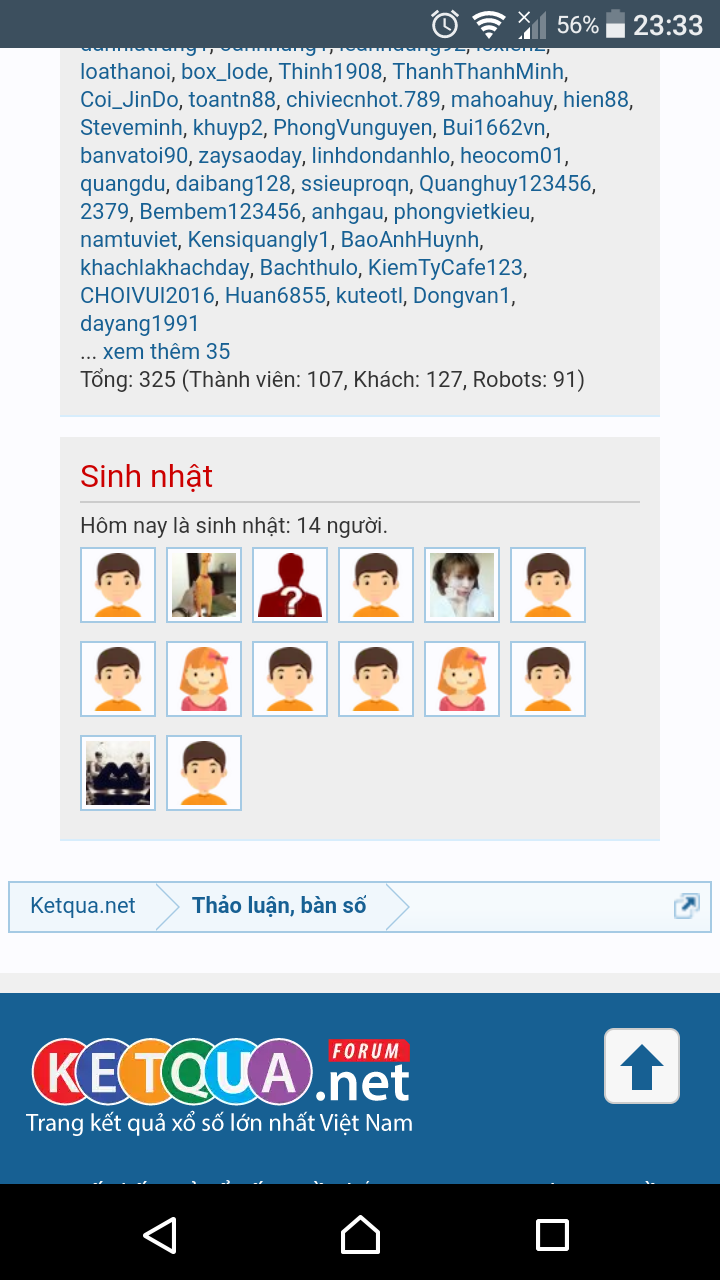Image resolution: width=720 pixels, height=1280 pixels.
Task: Go to the Android home screen
Action: click(360, 1234)
